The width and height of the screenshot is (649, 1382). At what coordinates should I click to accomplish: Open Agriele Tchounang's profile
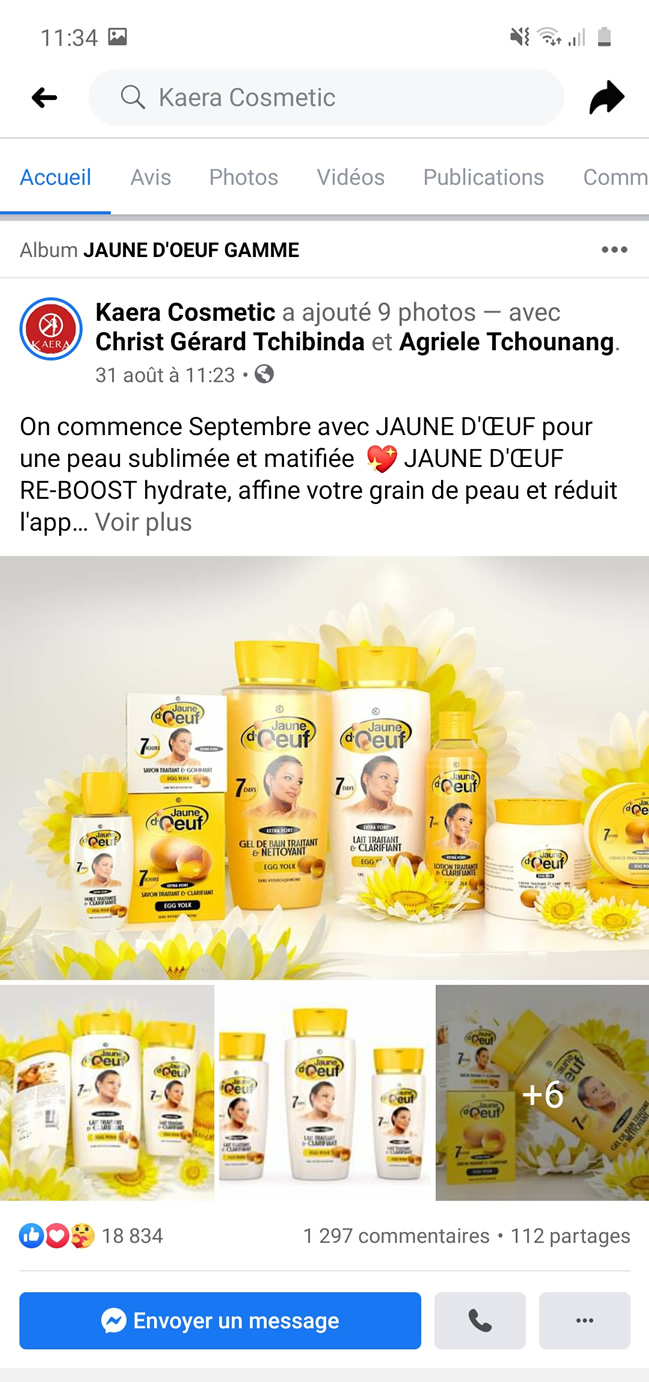(506, 342)
